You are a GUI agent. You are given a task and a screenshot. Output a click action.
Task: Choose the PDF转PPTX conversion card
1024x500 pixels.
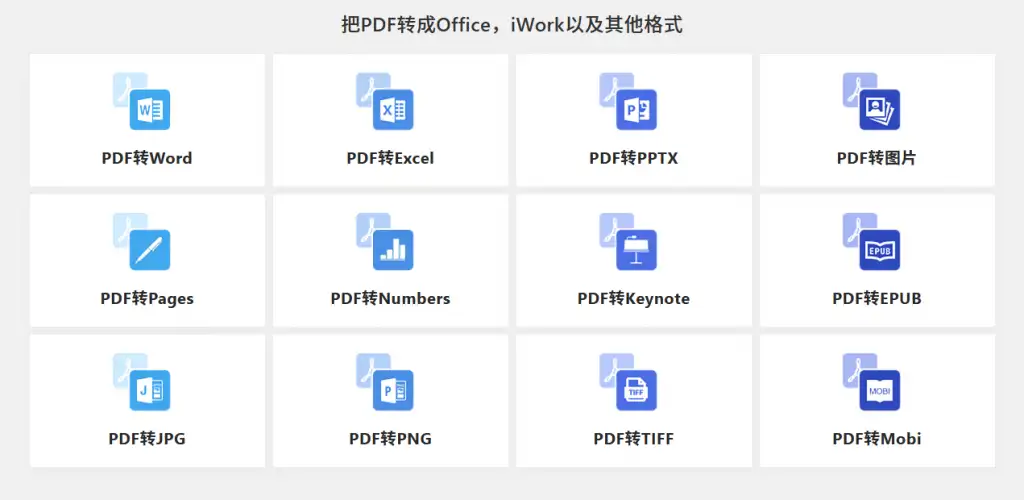(633, 121)
